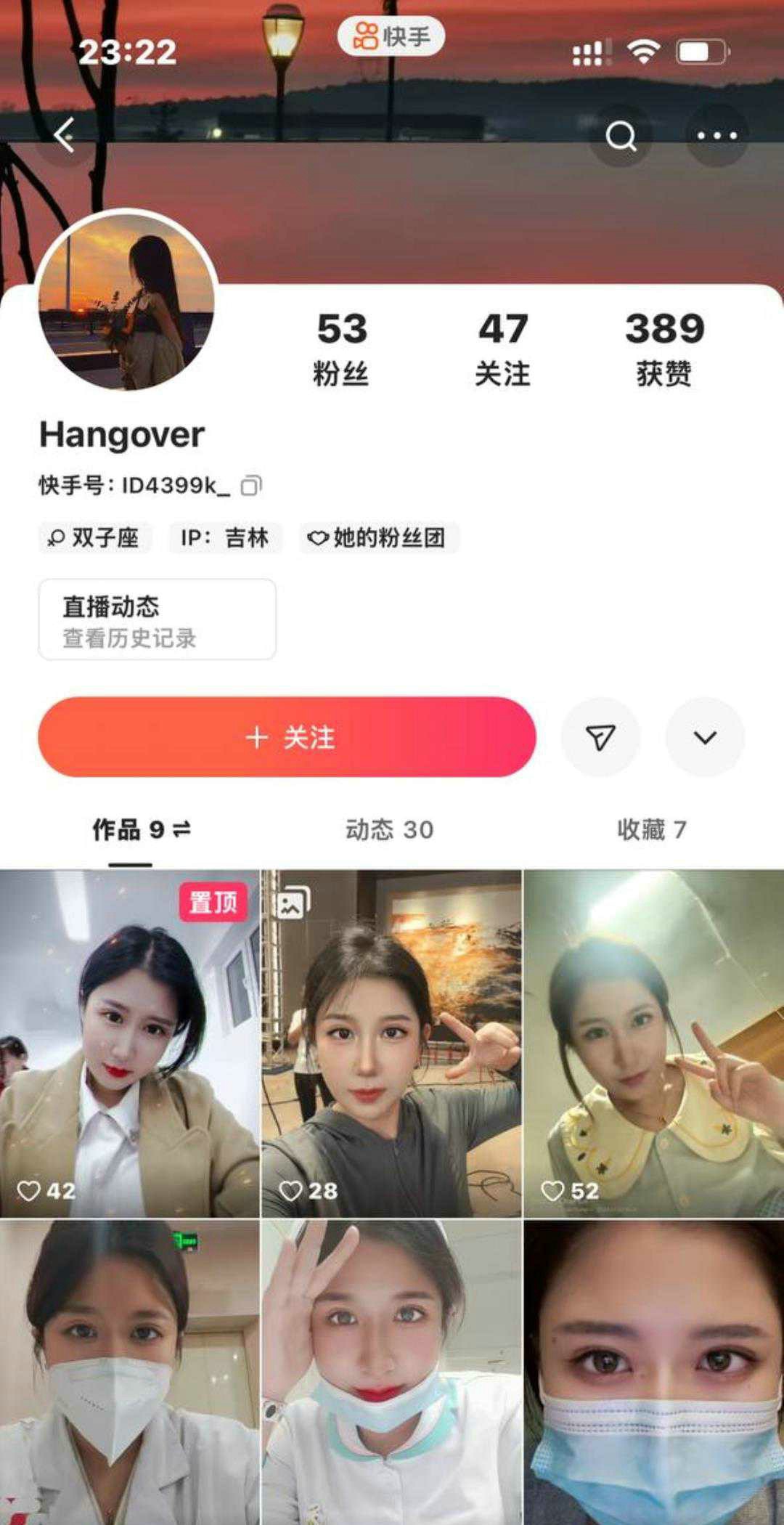The width and height of the screenshot is (784, 1525).
Task: Switch to the 动态 30 tab
Action: pos(390,829)
